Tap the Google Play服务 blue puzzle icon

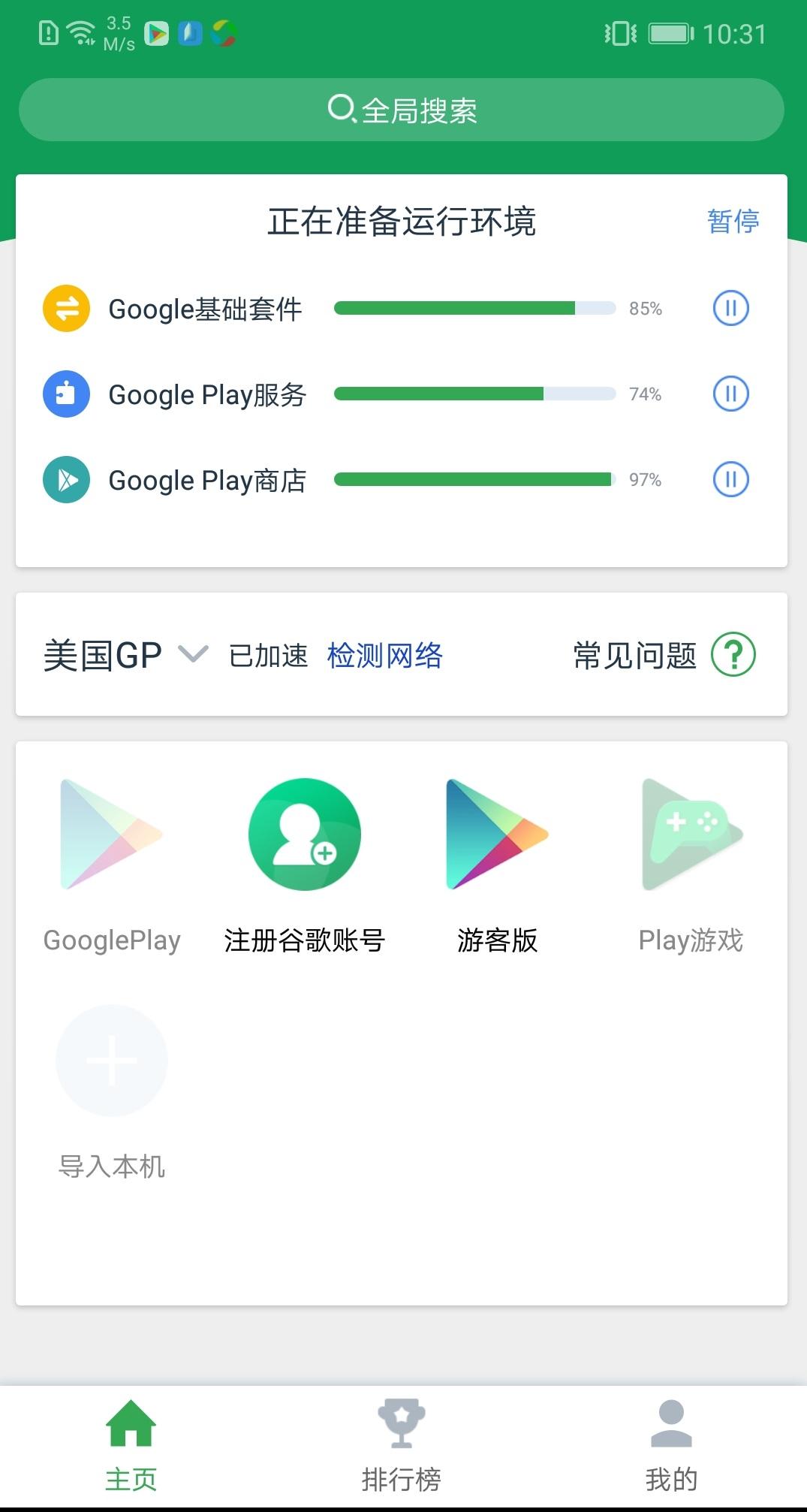[66, 394]
